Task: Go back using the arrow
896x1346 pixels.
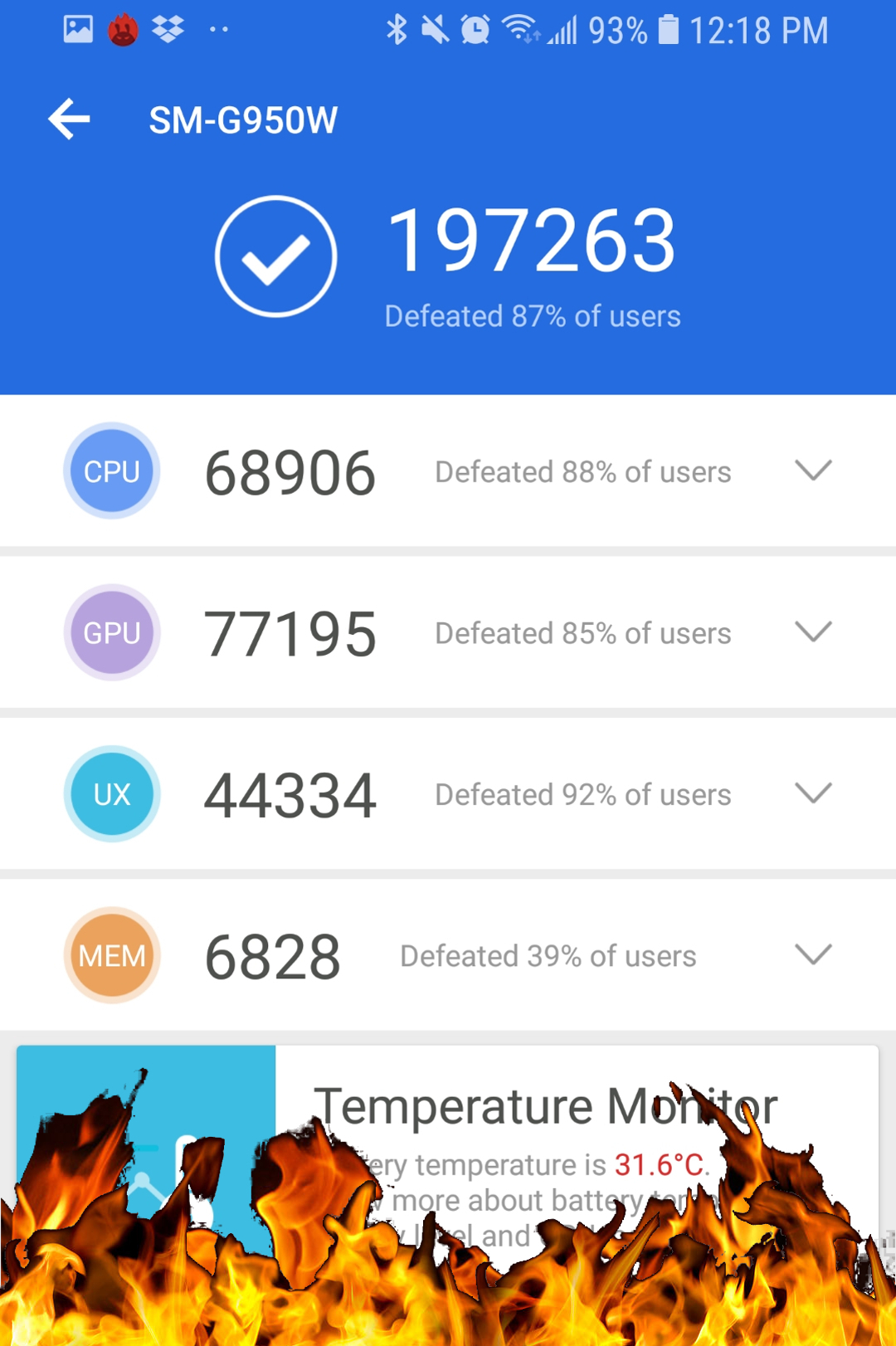Action: (x=69, y=119)
